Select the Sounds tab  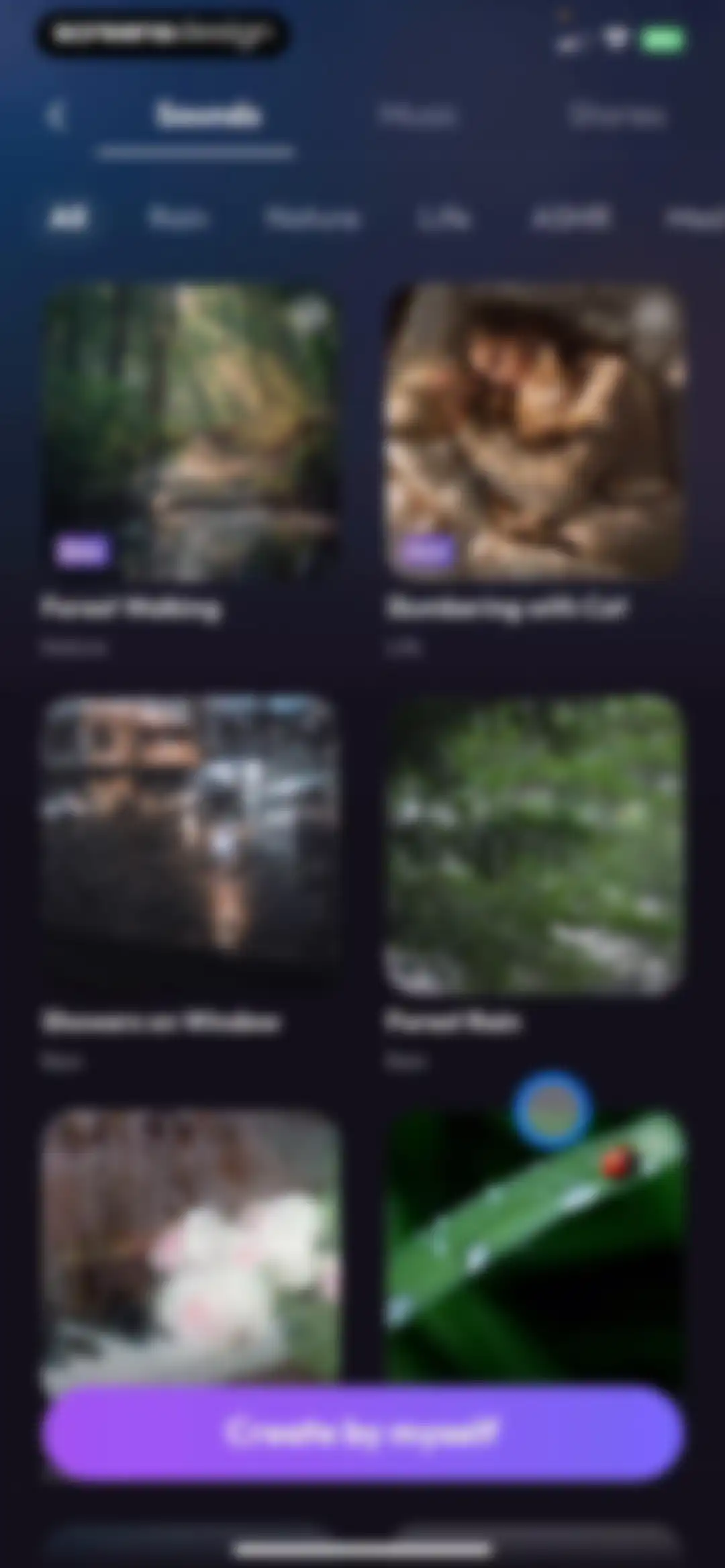point(207,115)
